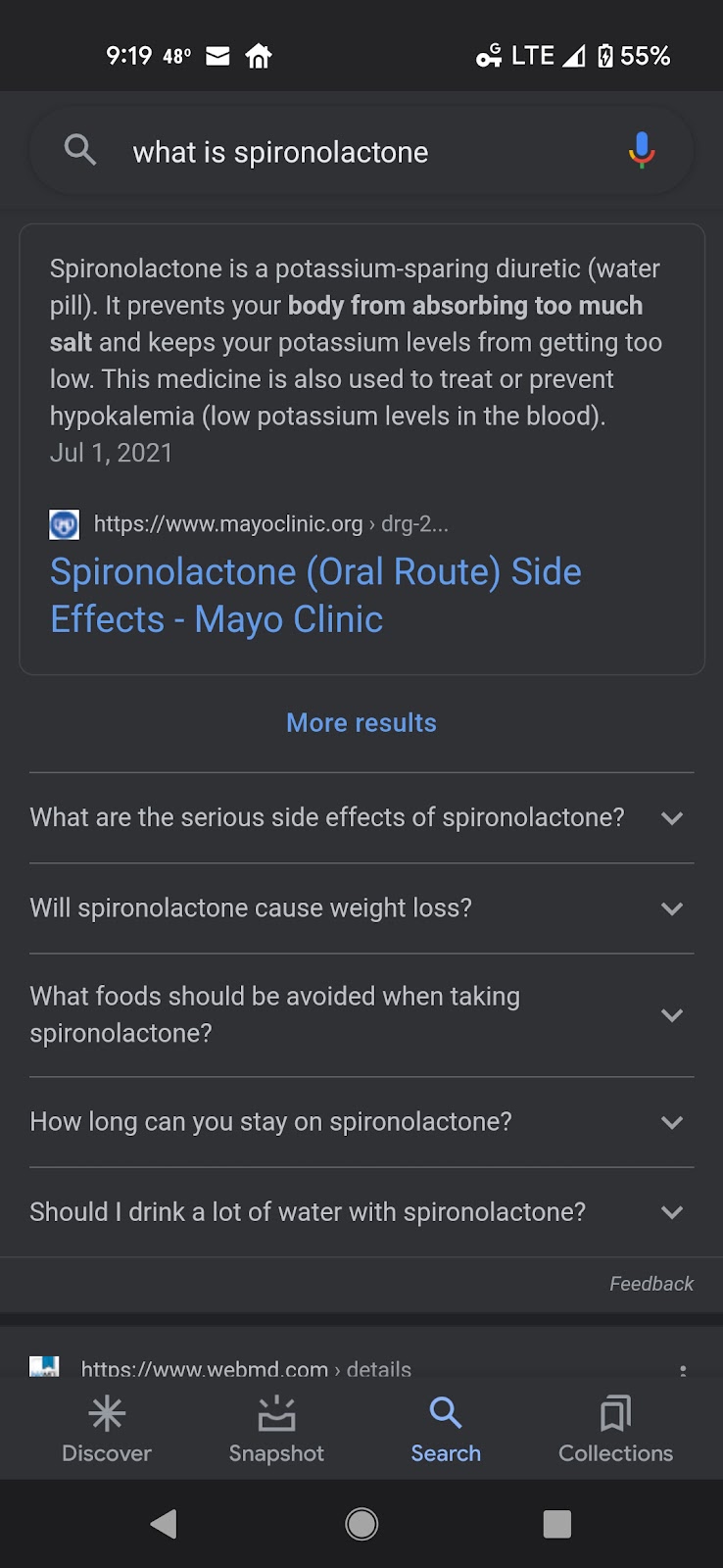Select the Search tab
The height and width of the screenshot is (1568, 723).
coord(446,1429)
